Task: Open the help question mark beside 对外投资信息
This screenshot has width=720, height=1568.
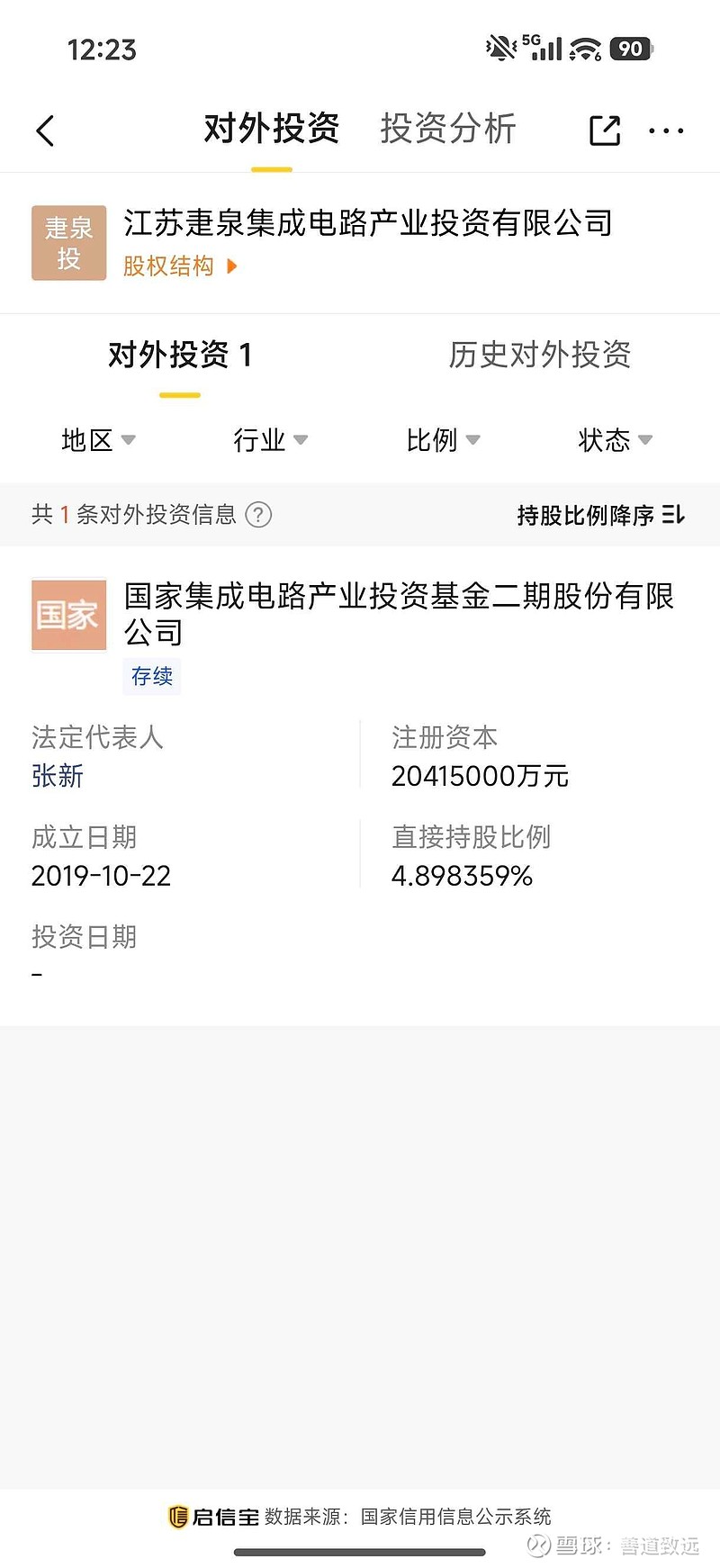Action: [x=259, y=515]
